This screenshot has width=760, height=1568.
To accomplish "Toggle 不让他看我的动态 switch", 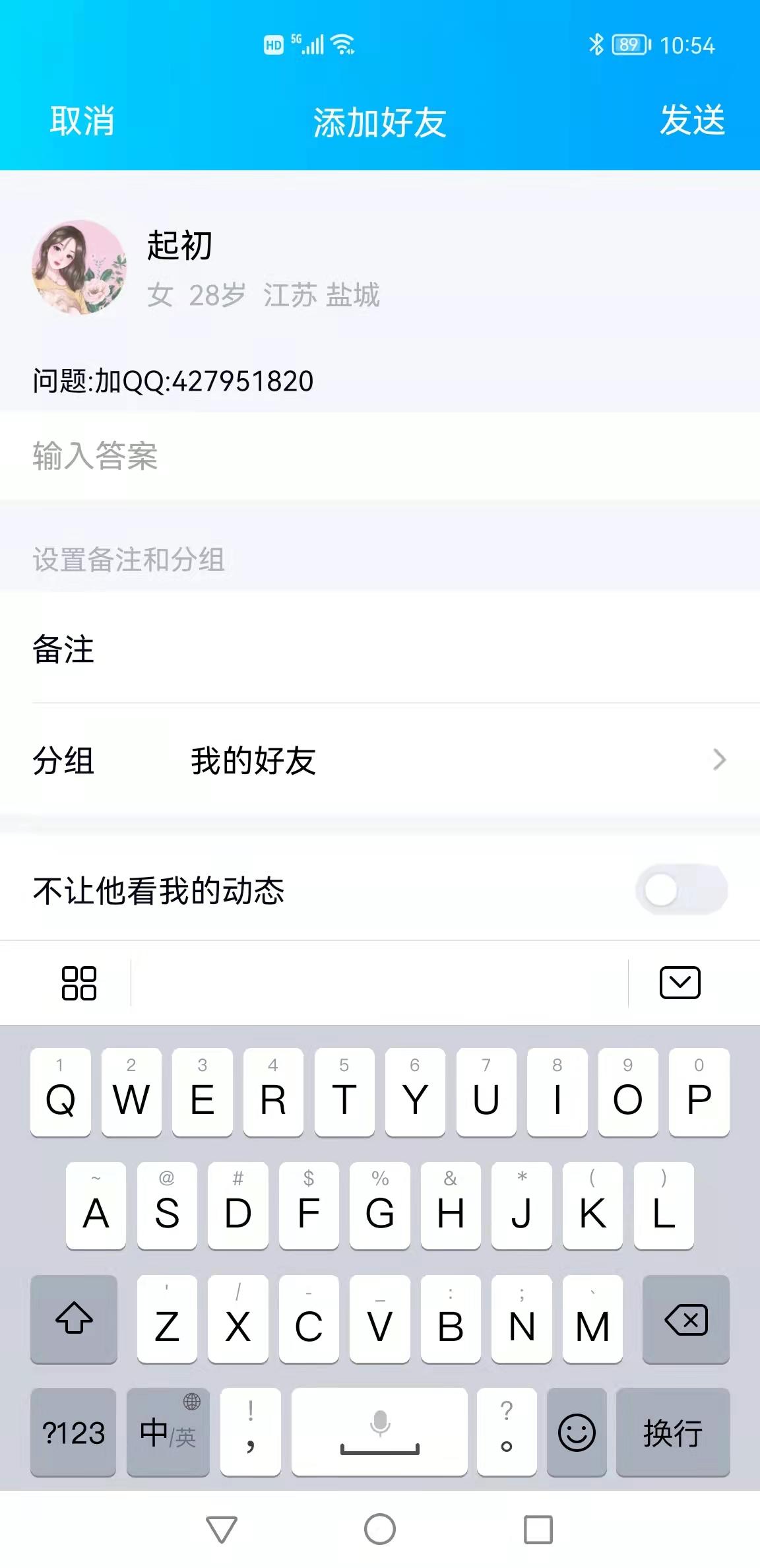I will tap(681, 890).
